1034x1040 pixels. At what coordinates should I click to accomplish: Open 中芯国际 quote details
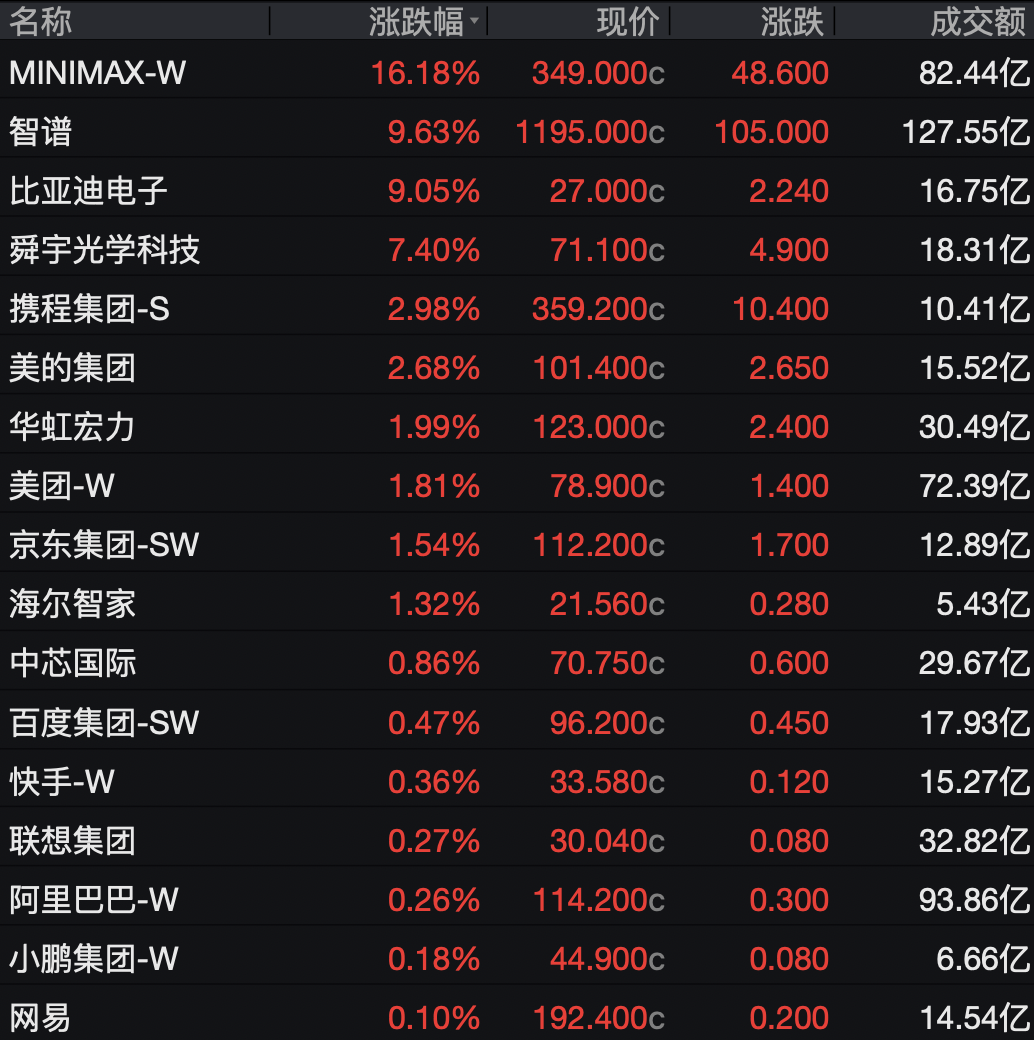click(x=517, y=663)
